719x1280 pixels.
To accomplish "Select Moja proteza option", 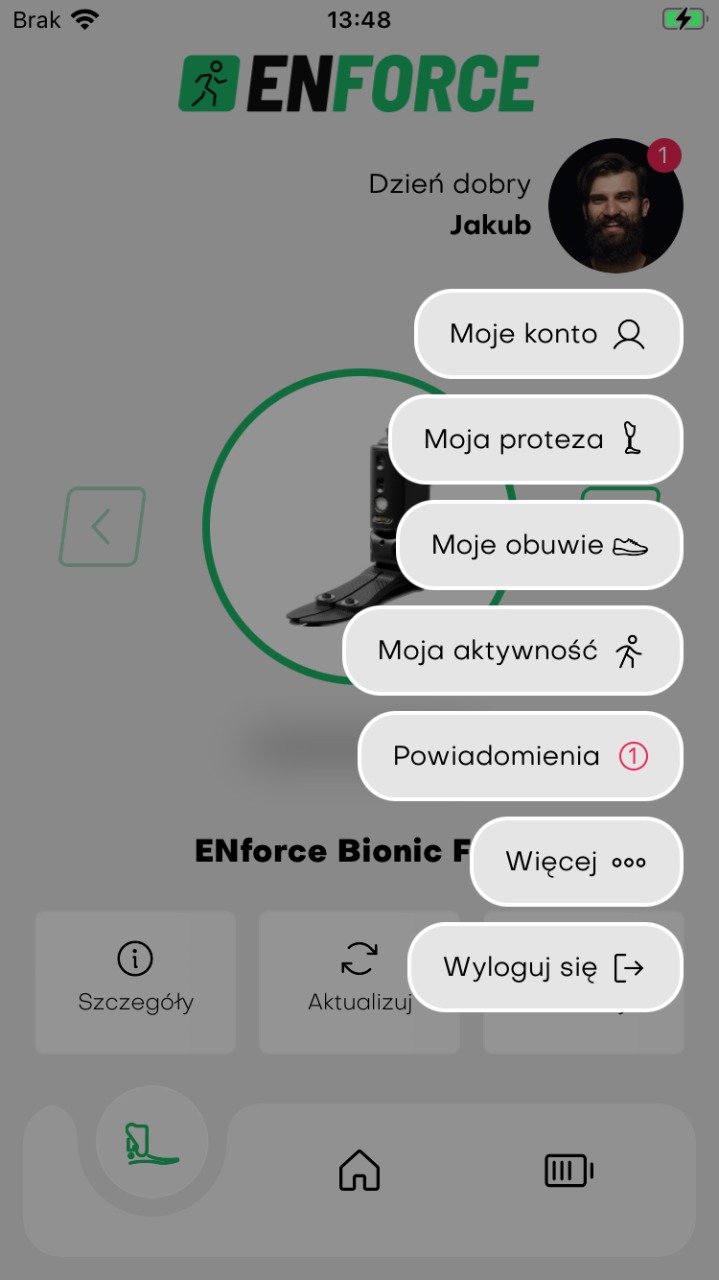I will pyautogui.click(x=535, y=439).
